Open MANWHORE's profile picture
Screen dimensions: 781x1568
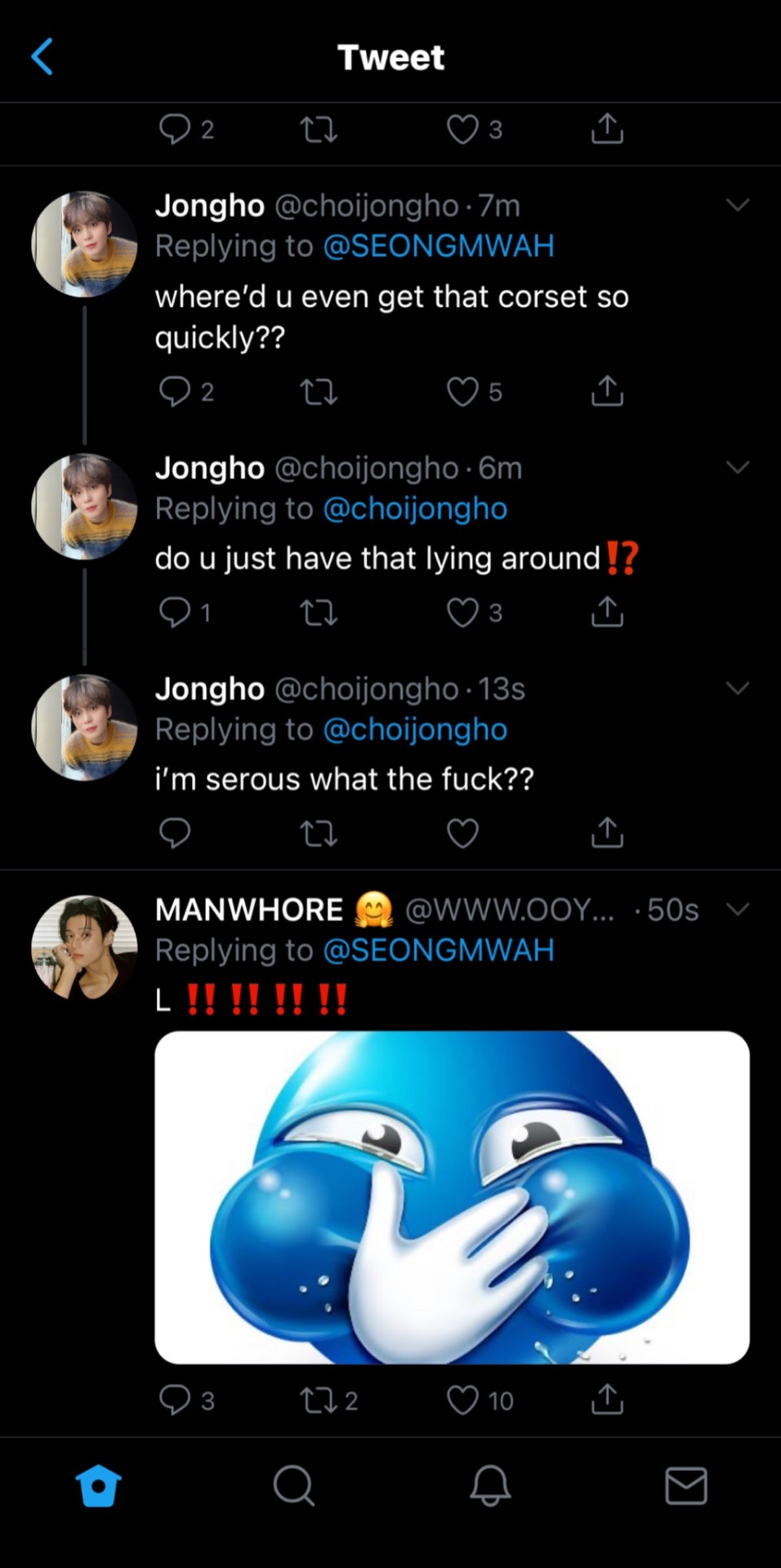pyautogui.click(x=84, y=947)
